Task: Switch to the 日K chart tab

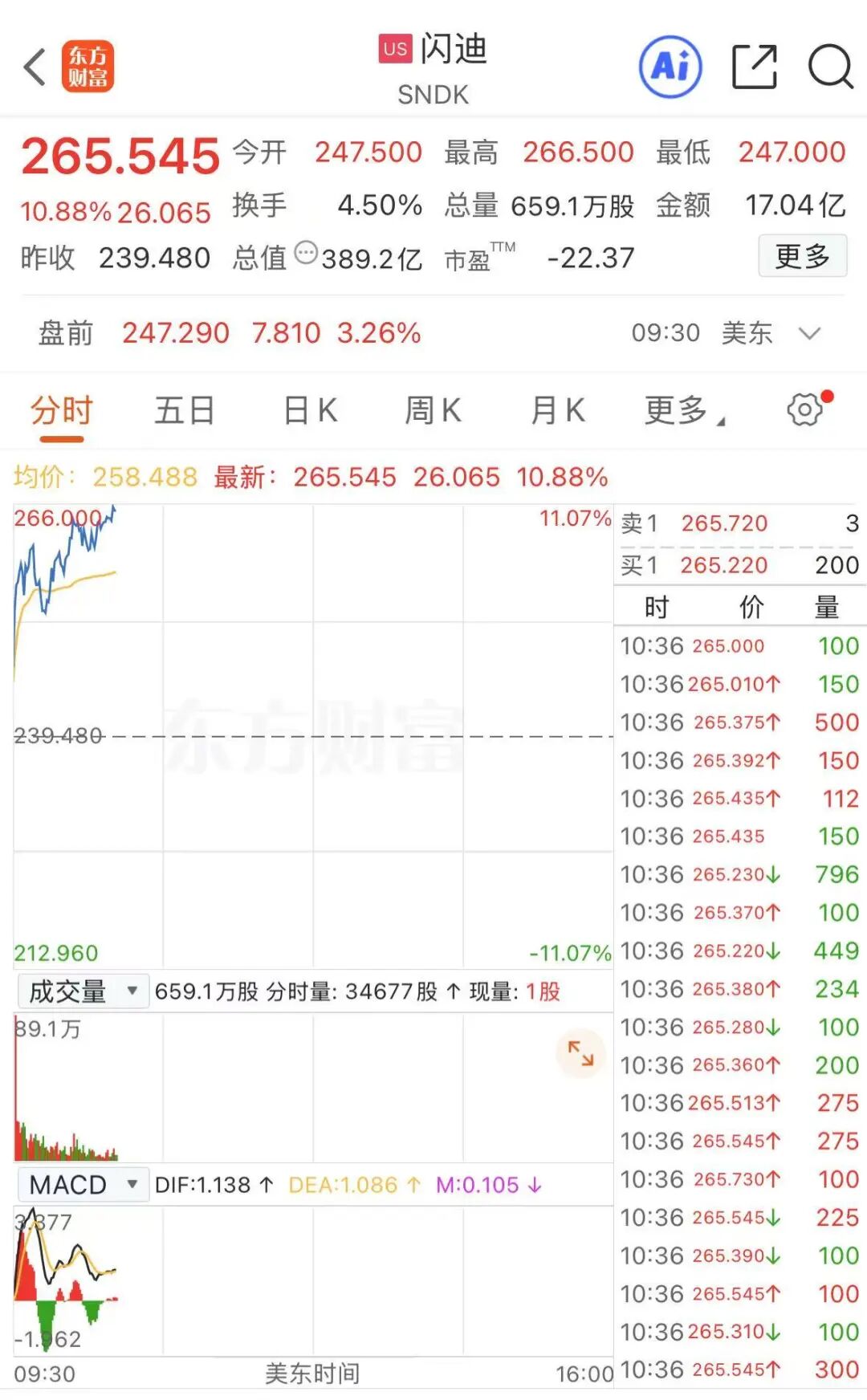Action: [x=310, y=411]
